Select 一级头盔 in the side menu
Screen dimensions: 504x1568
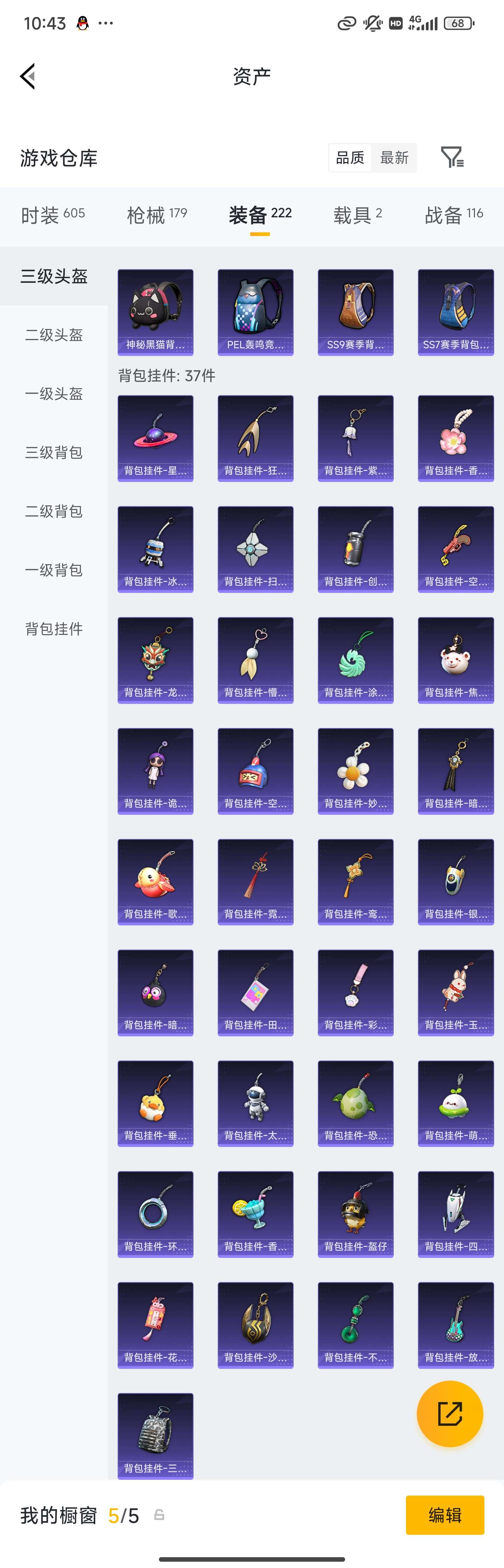(54, 394)
